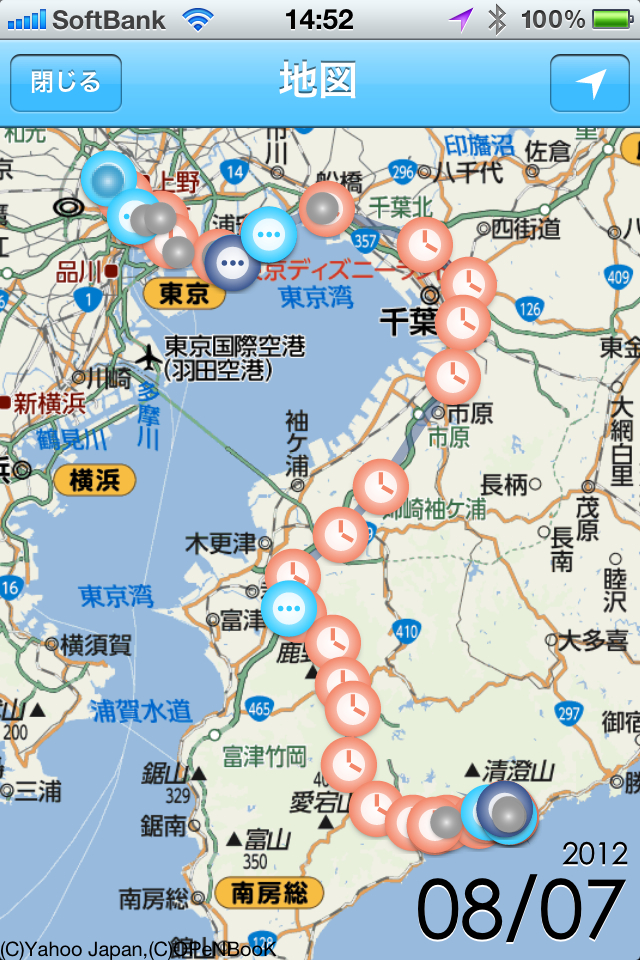
Task: Select the light blue comment pin near 富津
Action: [x=289, y=608]
